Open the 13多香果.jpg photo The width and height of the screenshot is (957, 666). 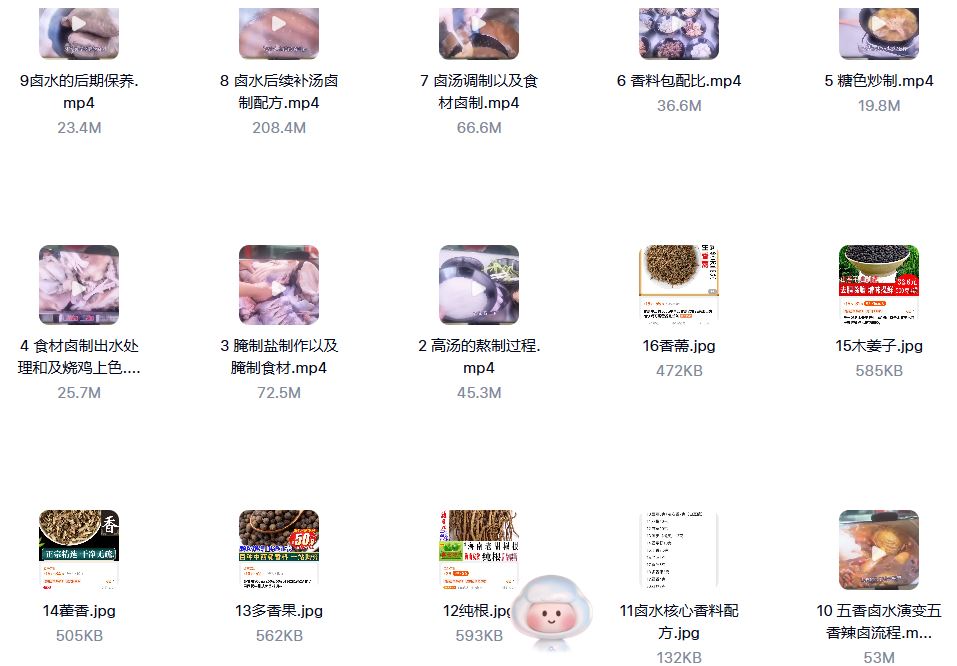[x=279, y=550]
